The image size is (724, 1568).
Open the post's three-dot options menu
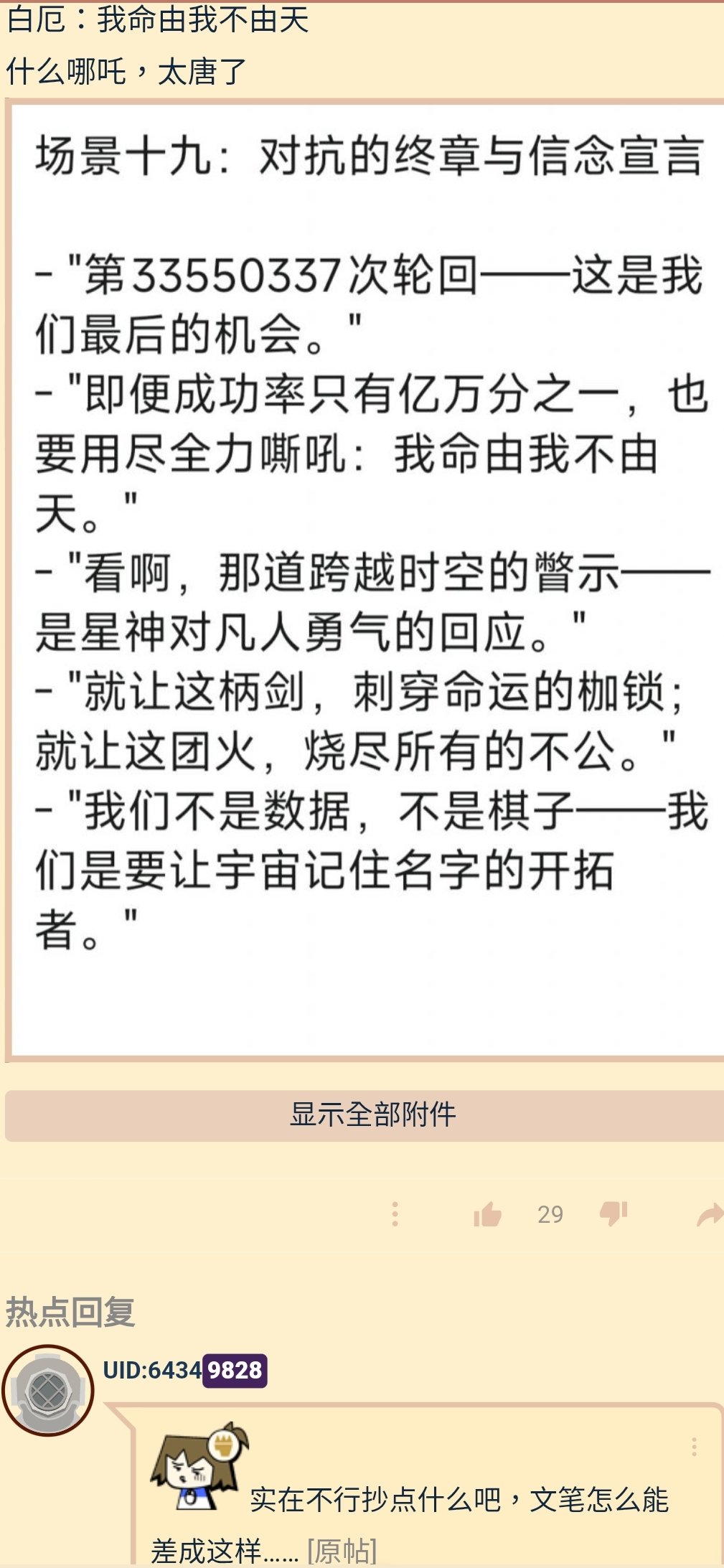pyautogui.click(x=395, y=1213)
